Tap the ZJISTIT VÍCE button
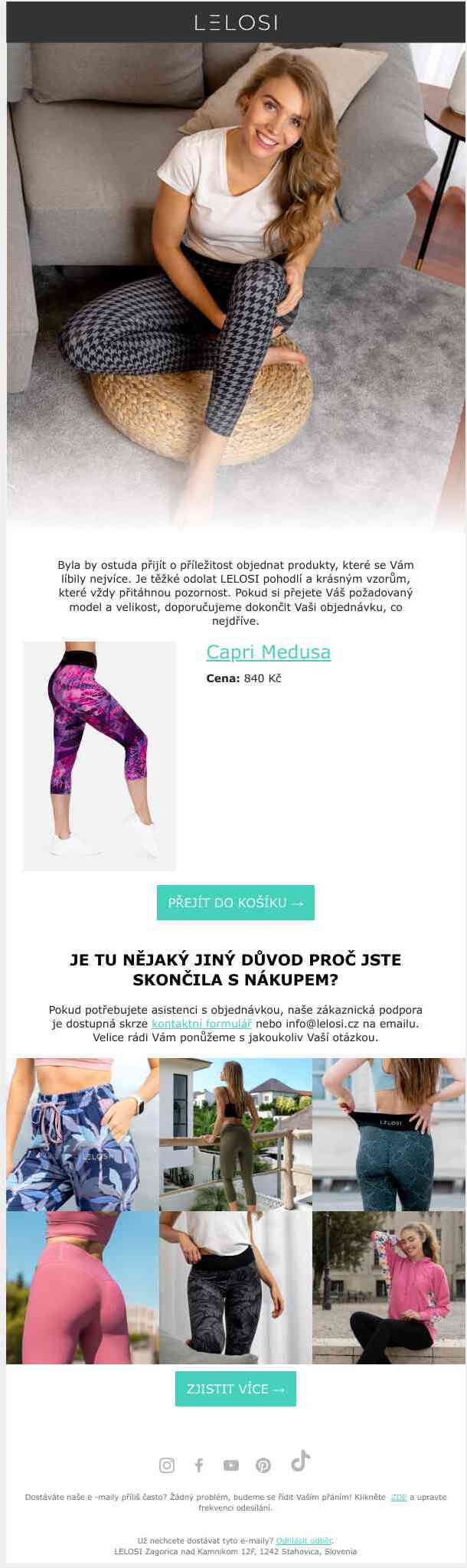 (x=236, y=1389)
